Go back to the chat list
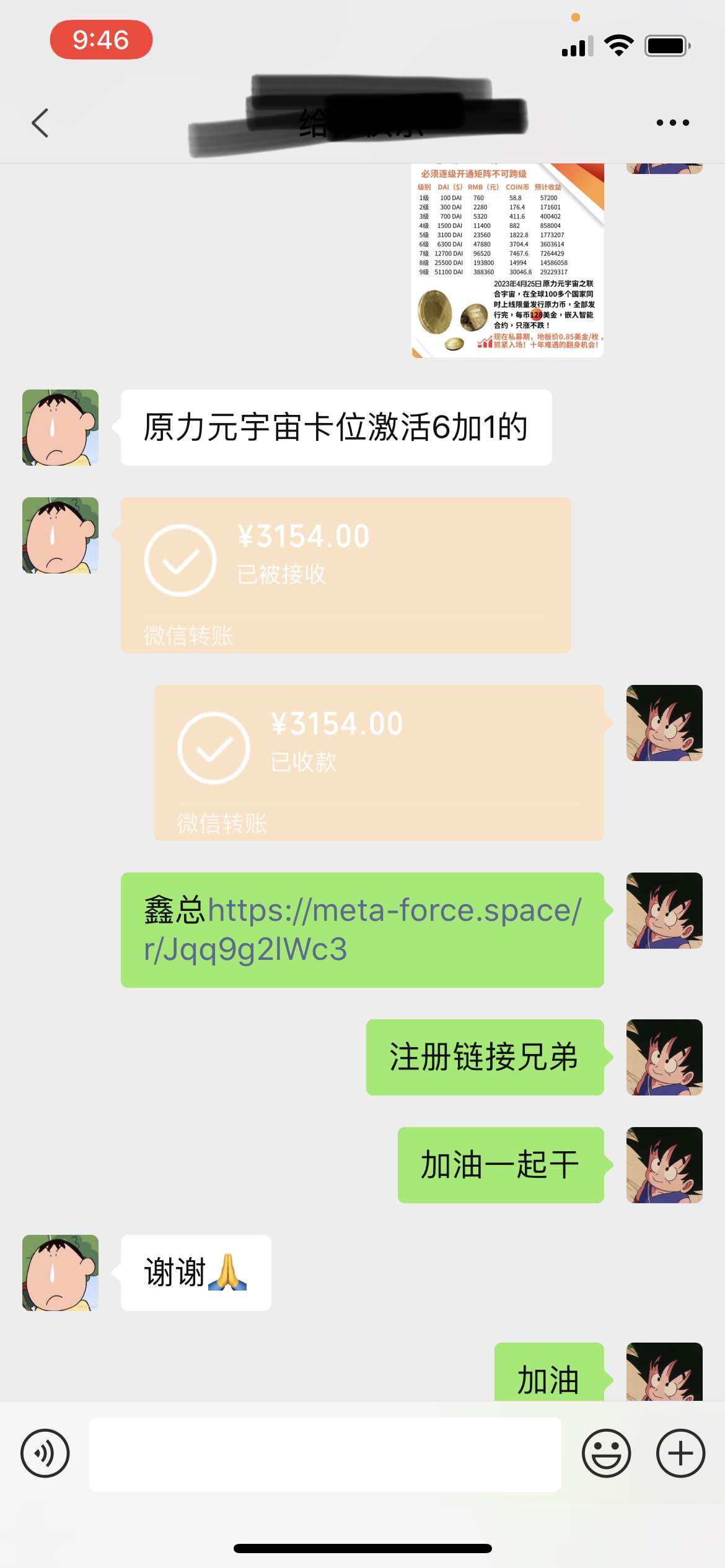 40,123
